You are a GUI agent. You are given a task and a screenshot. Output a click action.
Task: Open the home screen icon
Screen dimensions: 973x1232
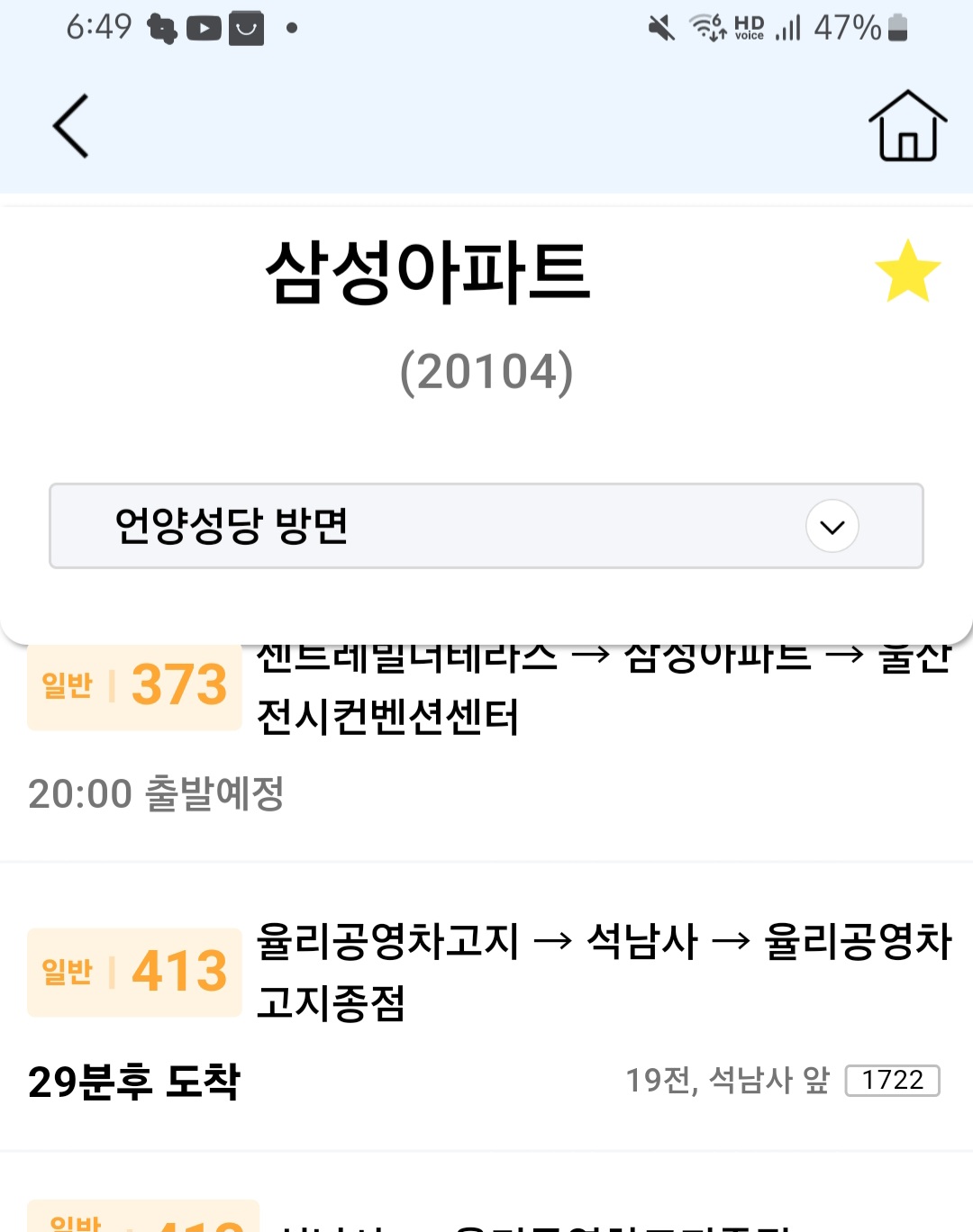[907, 126]
